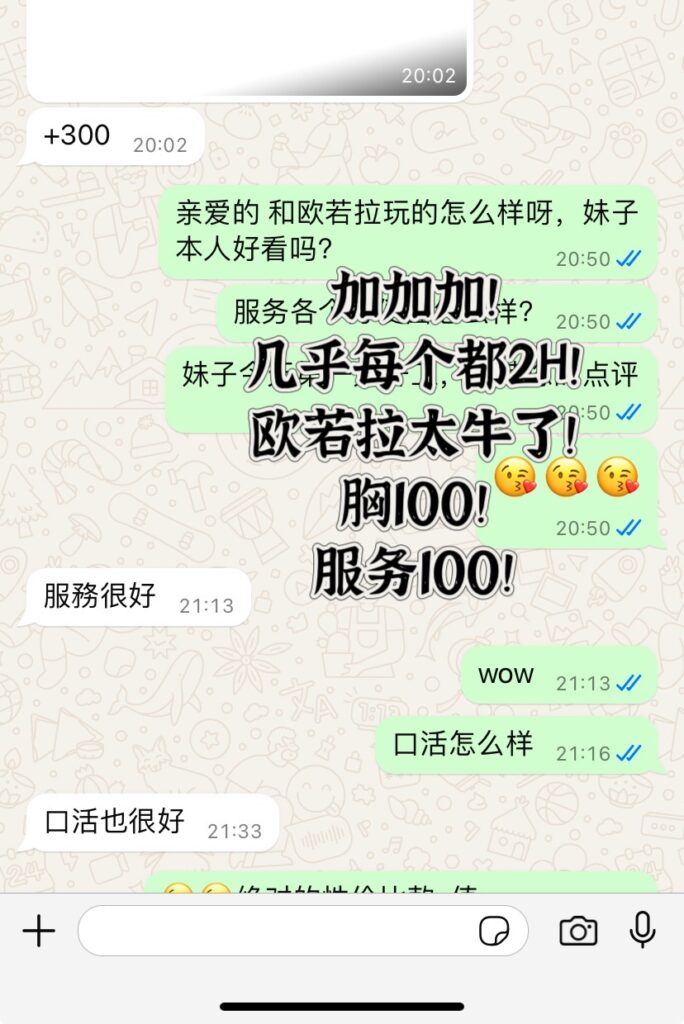Open the sticker picker
684x1024 pixels.
point(494,931)
